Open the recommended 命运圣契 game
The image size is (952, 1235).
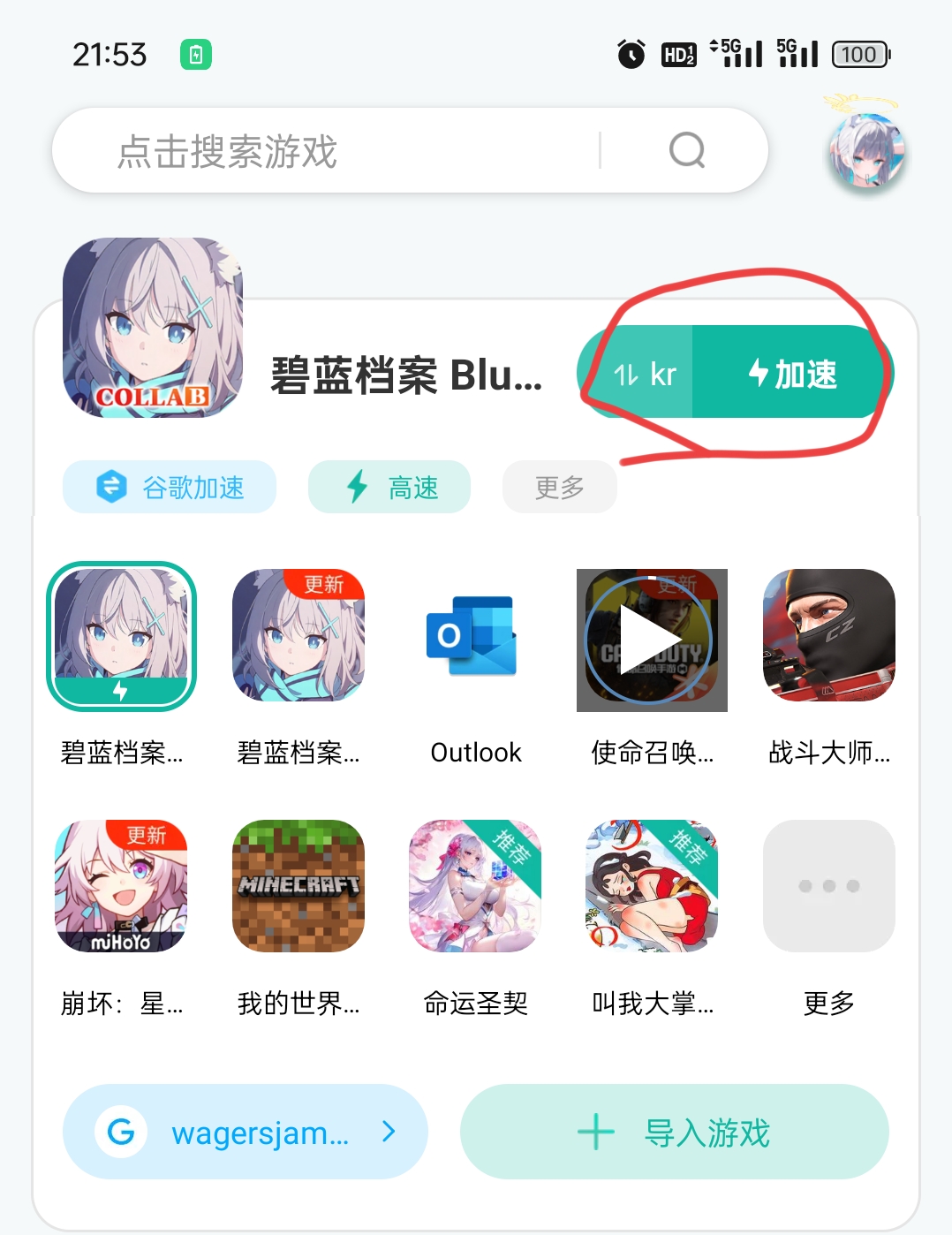(x=475, y=886)
